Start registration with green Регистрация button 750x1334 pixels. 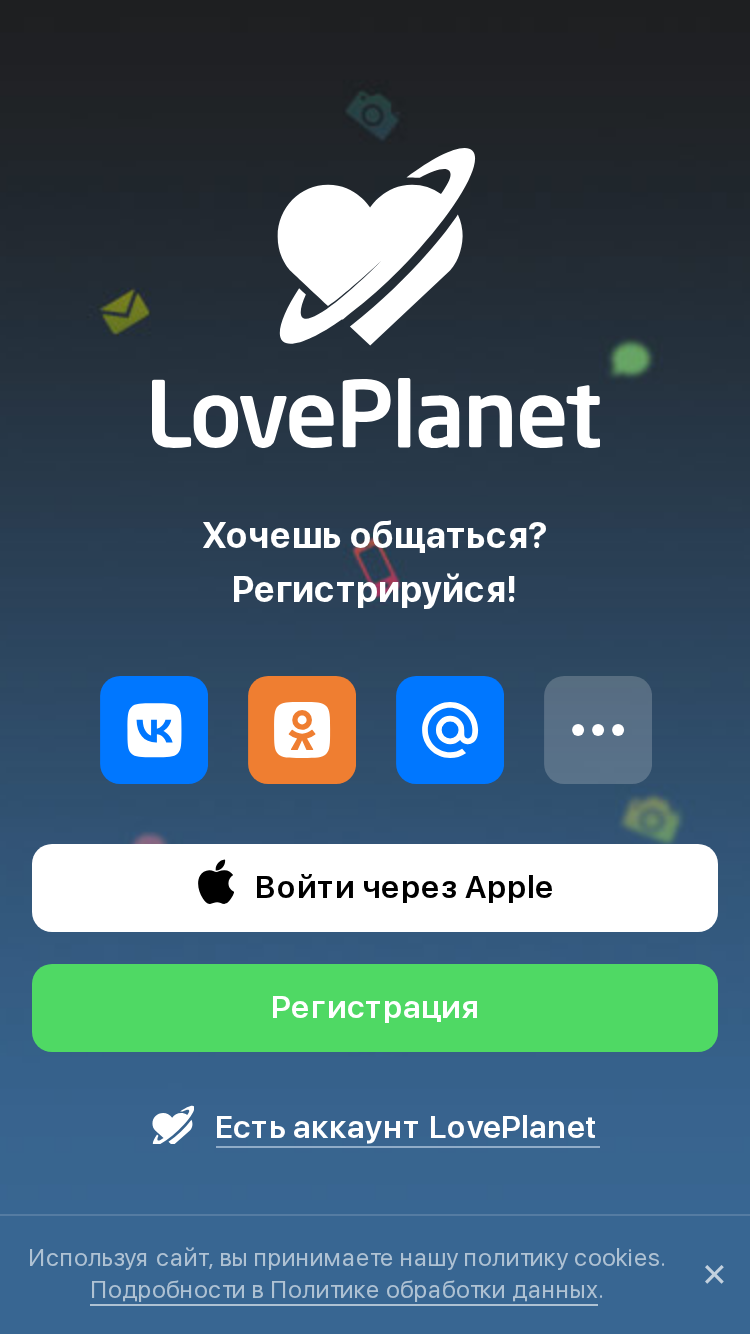click(x=375, y=1008)
